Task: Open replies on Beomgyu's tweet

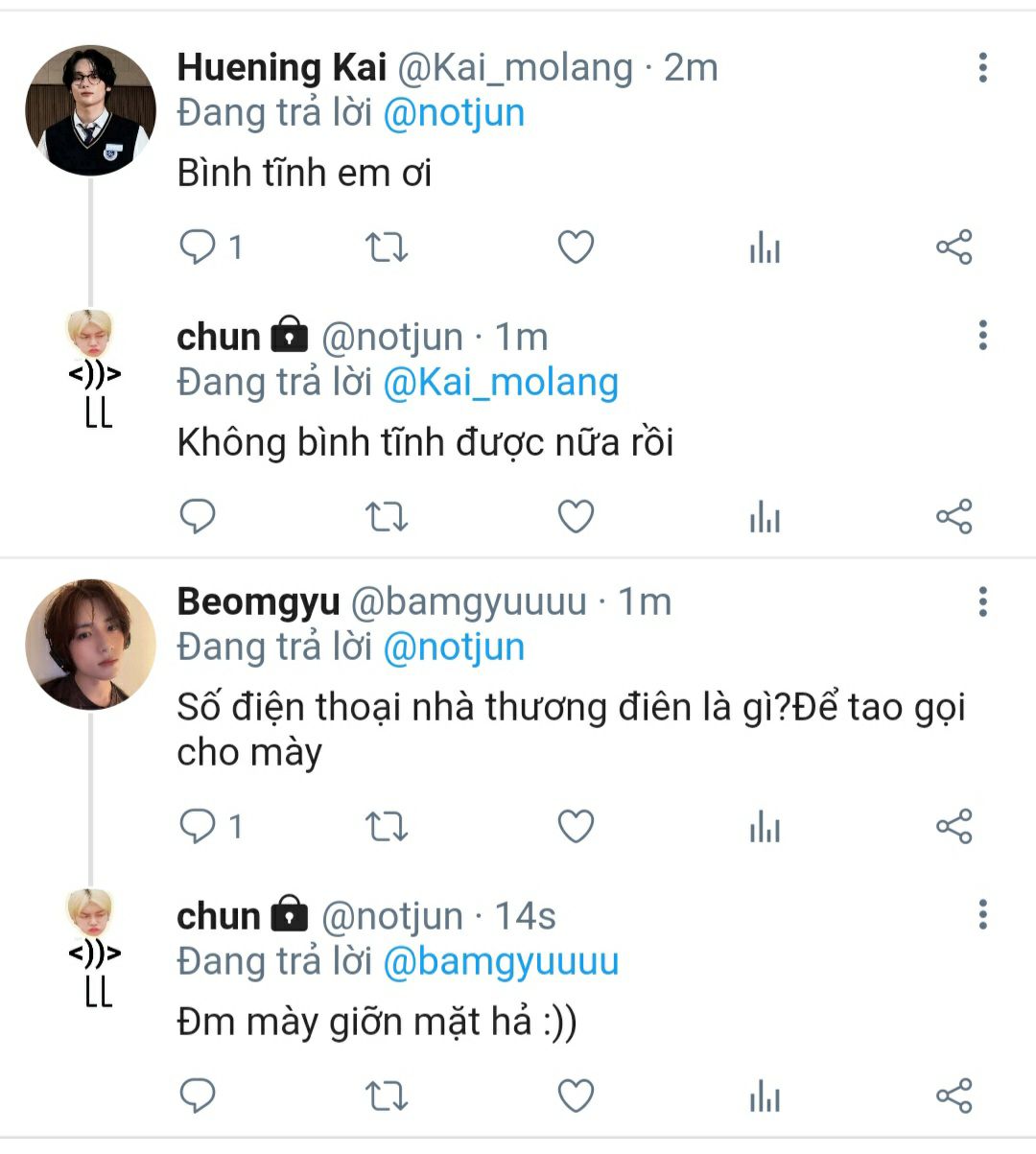Action: click(x=210, y=826)
